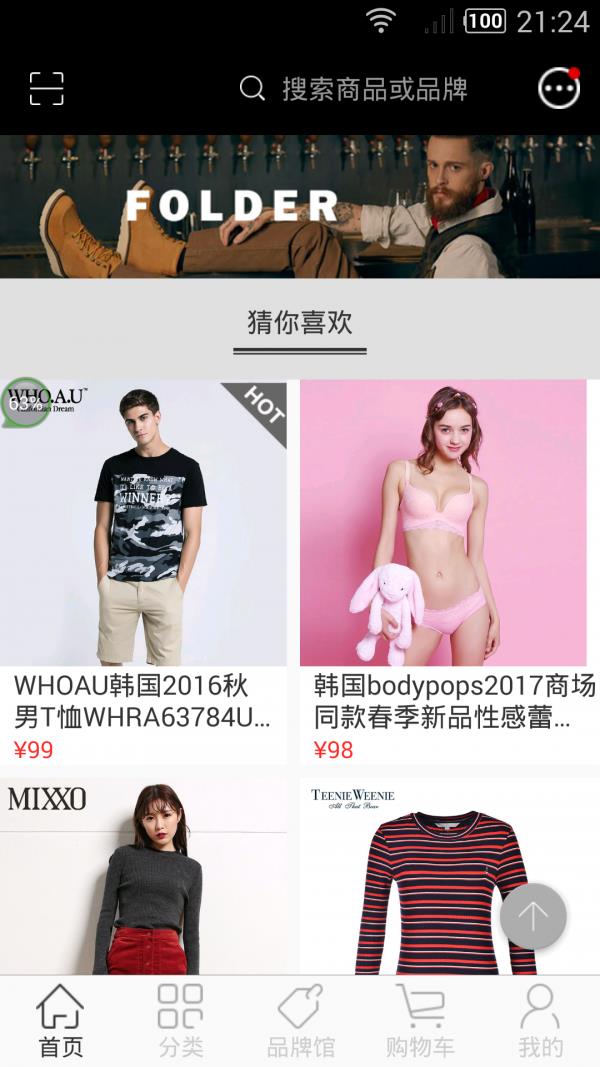Switch to the 分类 categories tab
600x1067 pixels.
[180, 1021]
